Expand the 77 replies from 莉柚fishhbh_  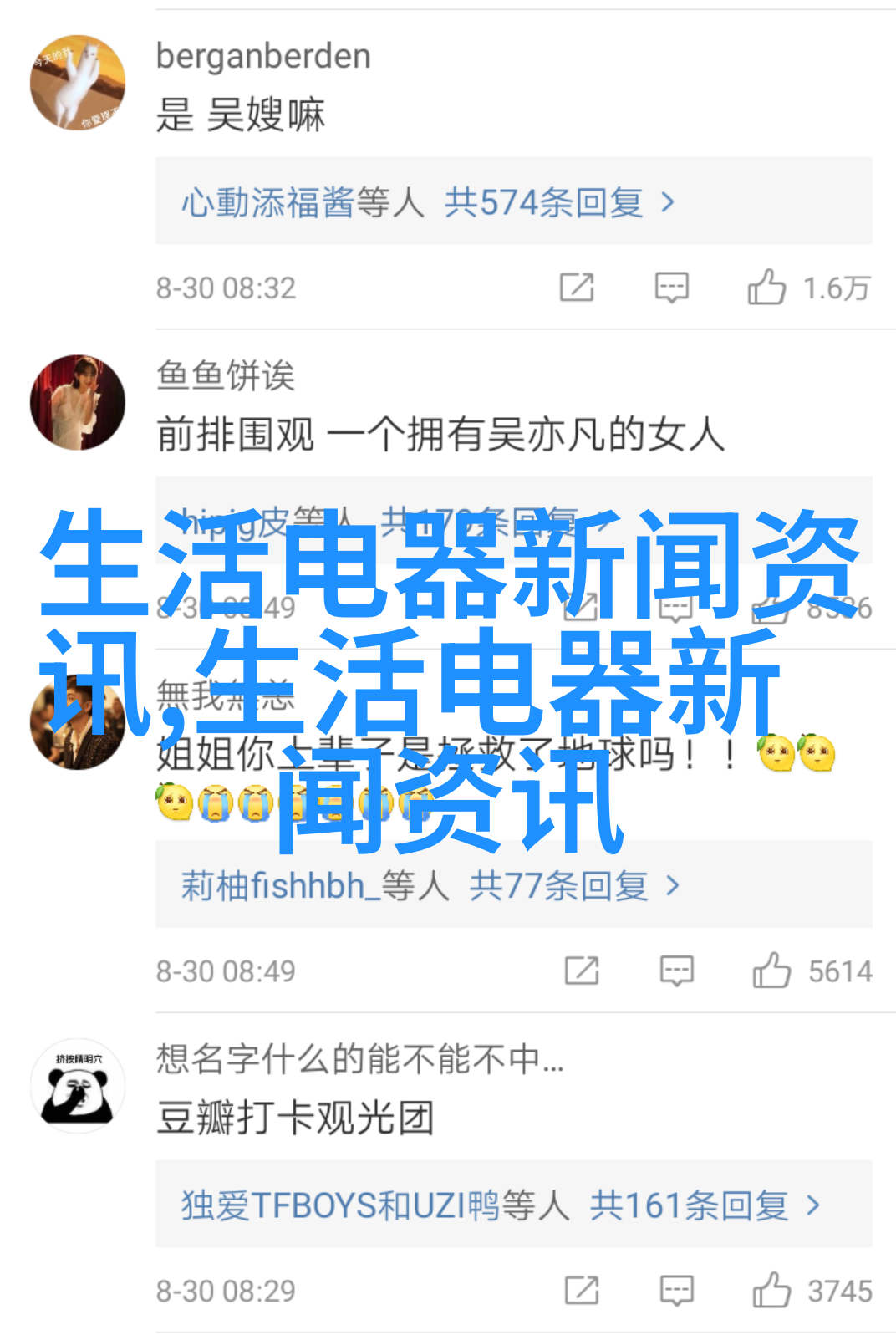coord(430,886)
